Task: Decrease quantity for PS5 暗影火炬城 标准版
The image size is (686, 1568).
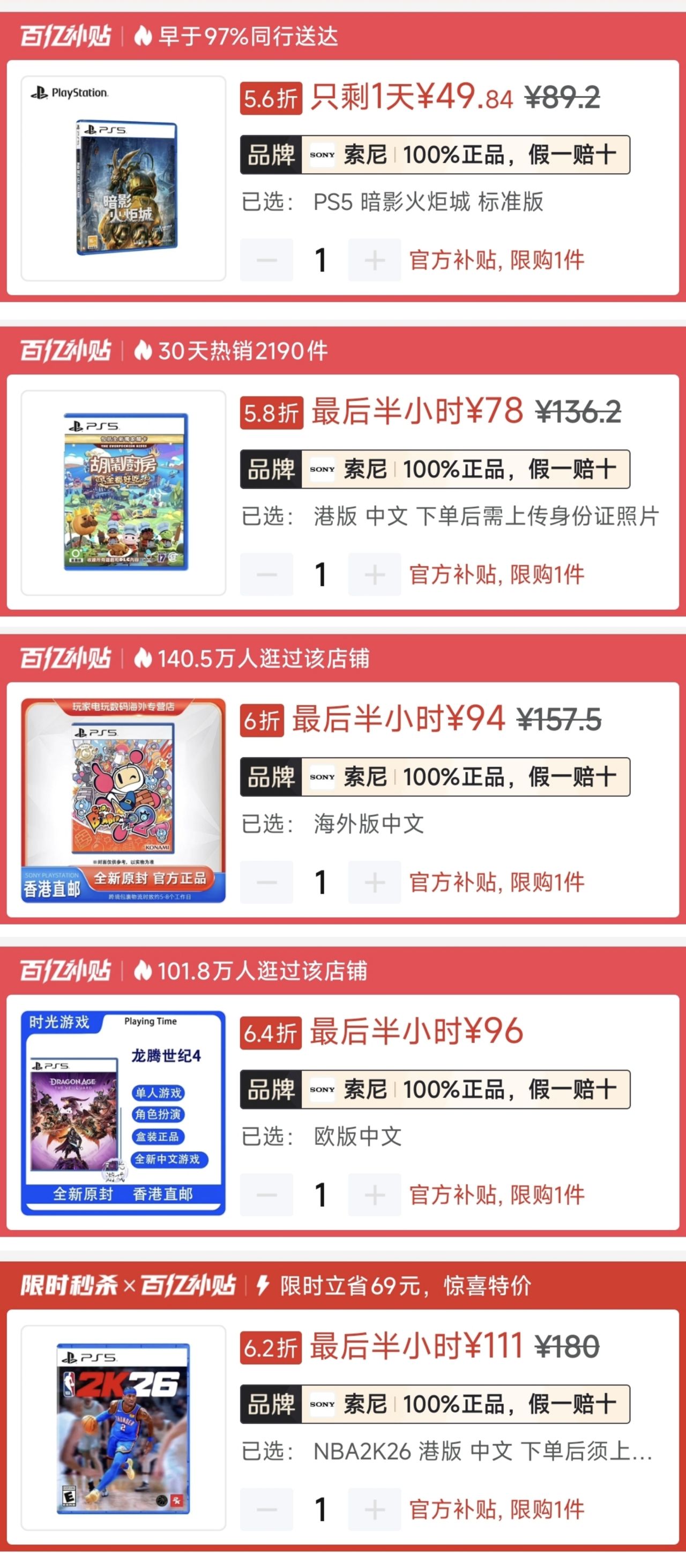Action: coord(266,260)
